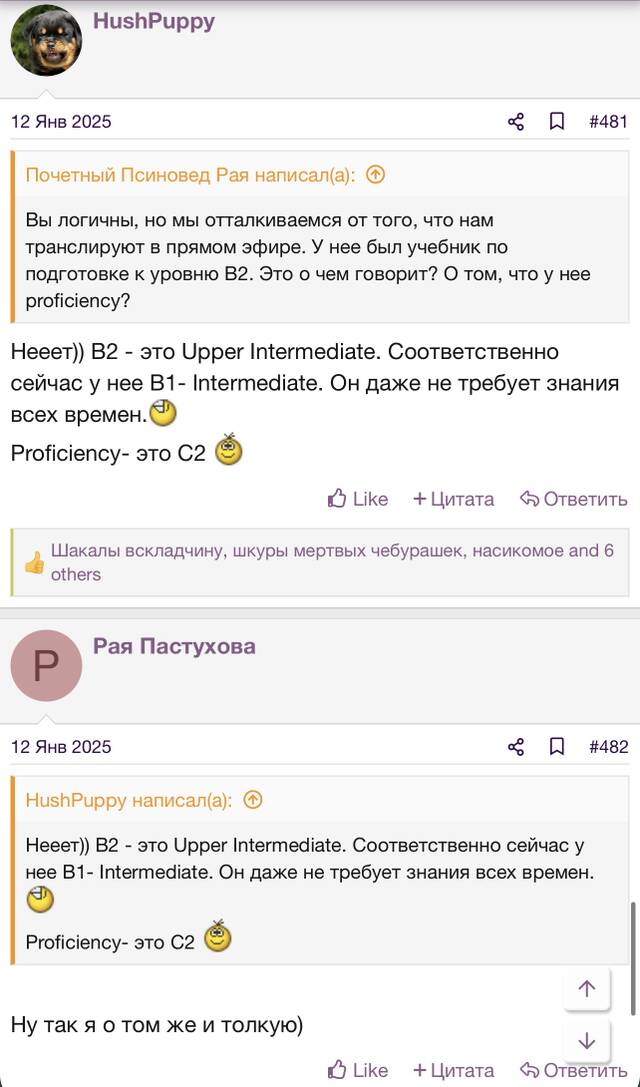The width and height of the screenshot is (640, 1087).
Task: Open HushPuppy's profile name link
Action: (154, 21)
